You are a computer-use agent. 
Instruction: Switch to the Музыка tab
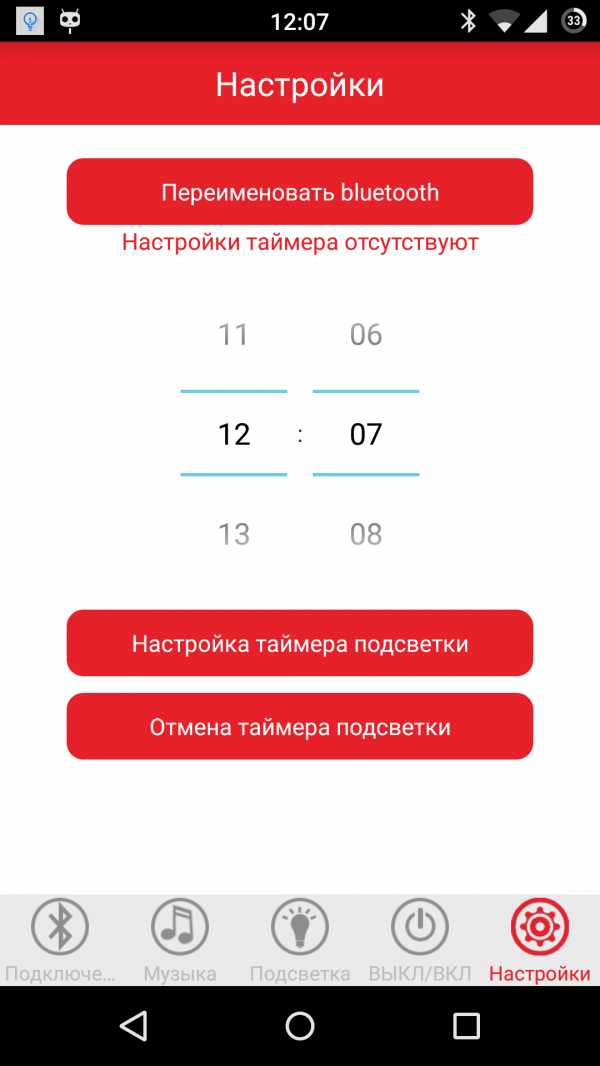pos(180,940)
